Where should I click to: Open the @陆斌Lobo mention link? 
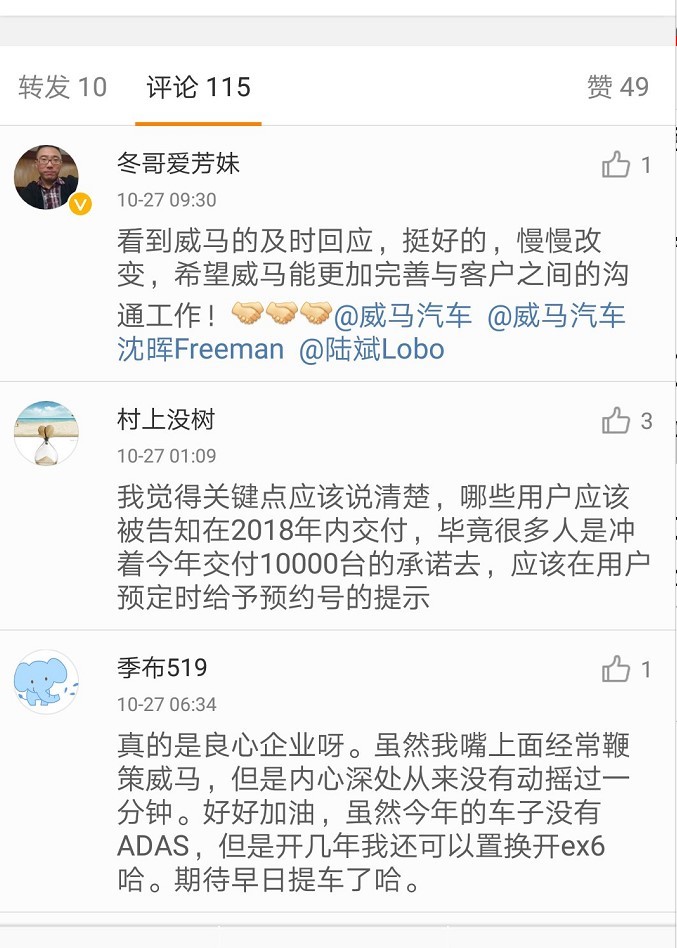pos(371,350)
